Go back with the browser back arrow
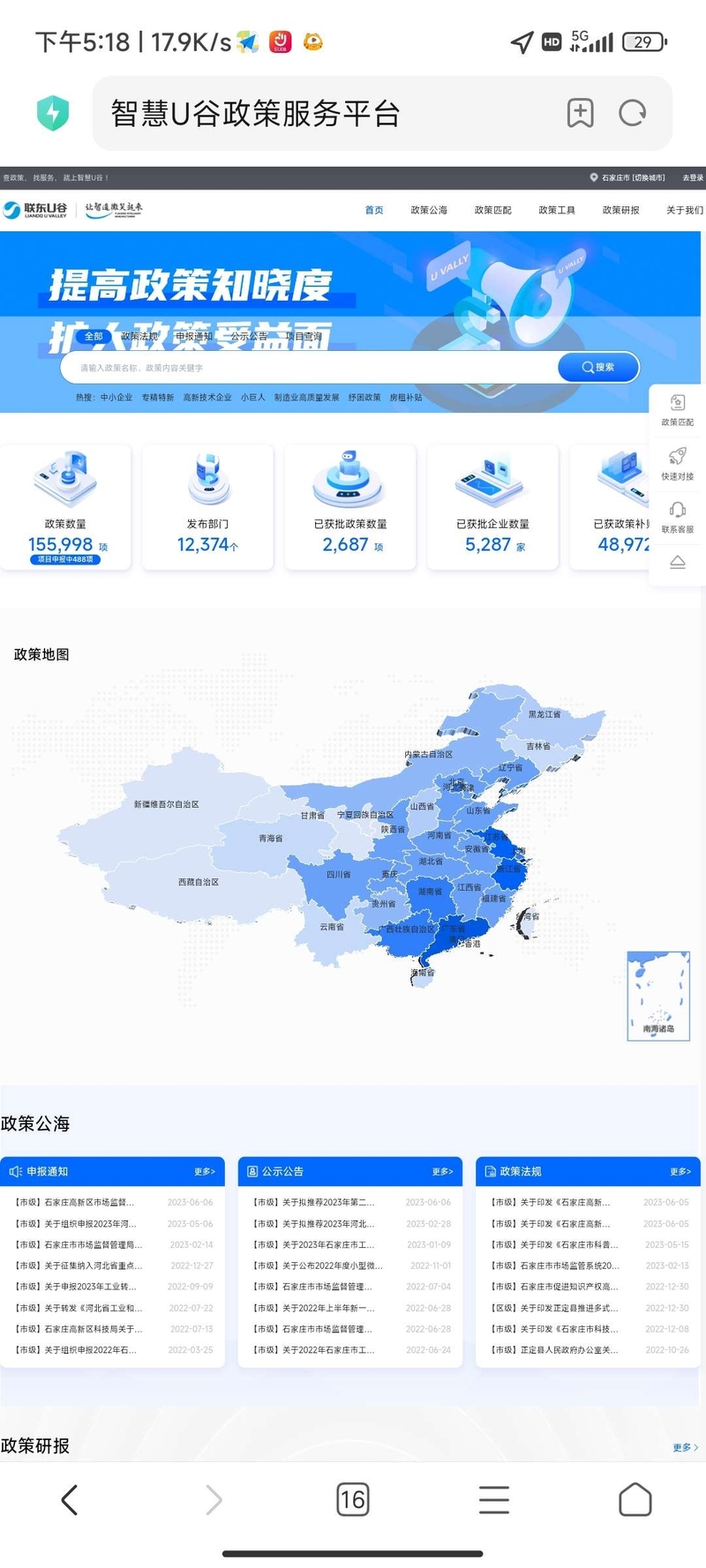This screenshot has width=706, height=1568. 70,1499
